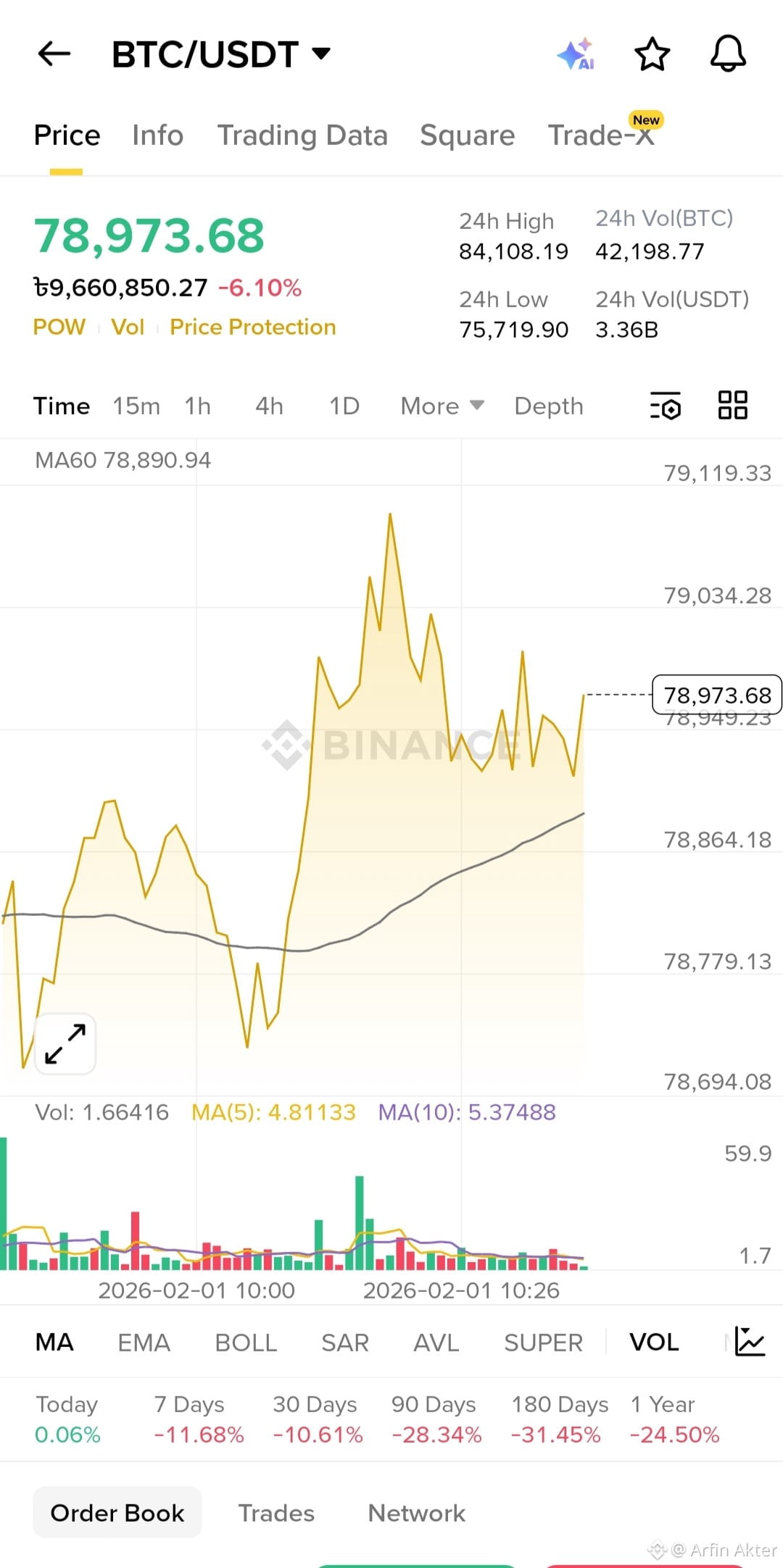Switch to the Trading Data tab

coord(302,135)
